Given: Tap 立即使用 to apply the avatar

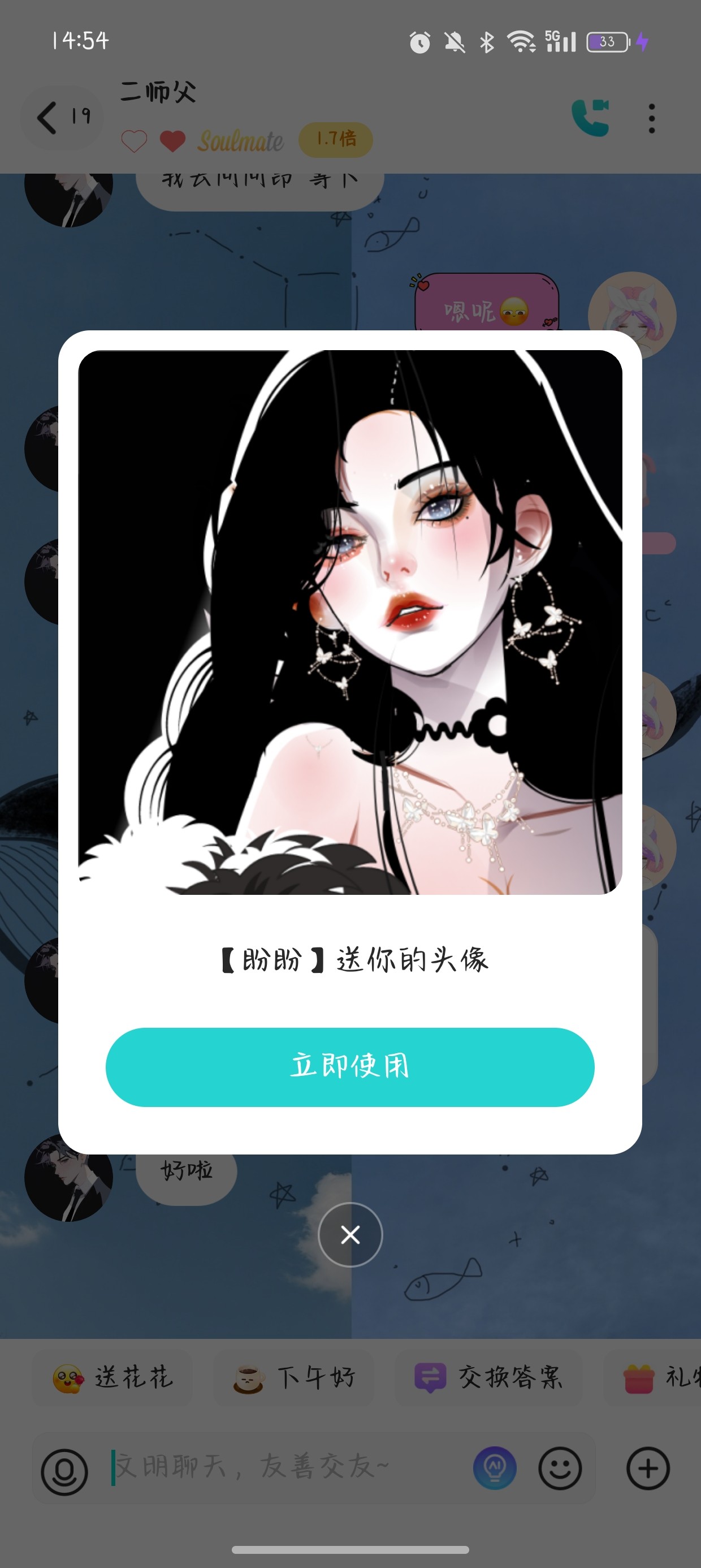Looking at the screenshot, I should [350, 1066].
